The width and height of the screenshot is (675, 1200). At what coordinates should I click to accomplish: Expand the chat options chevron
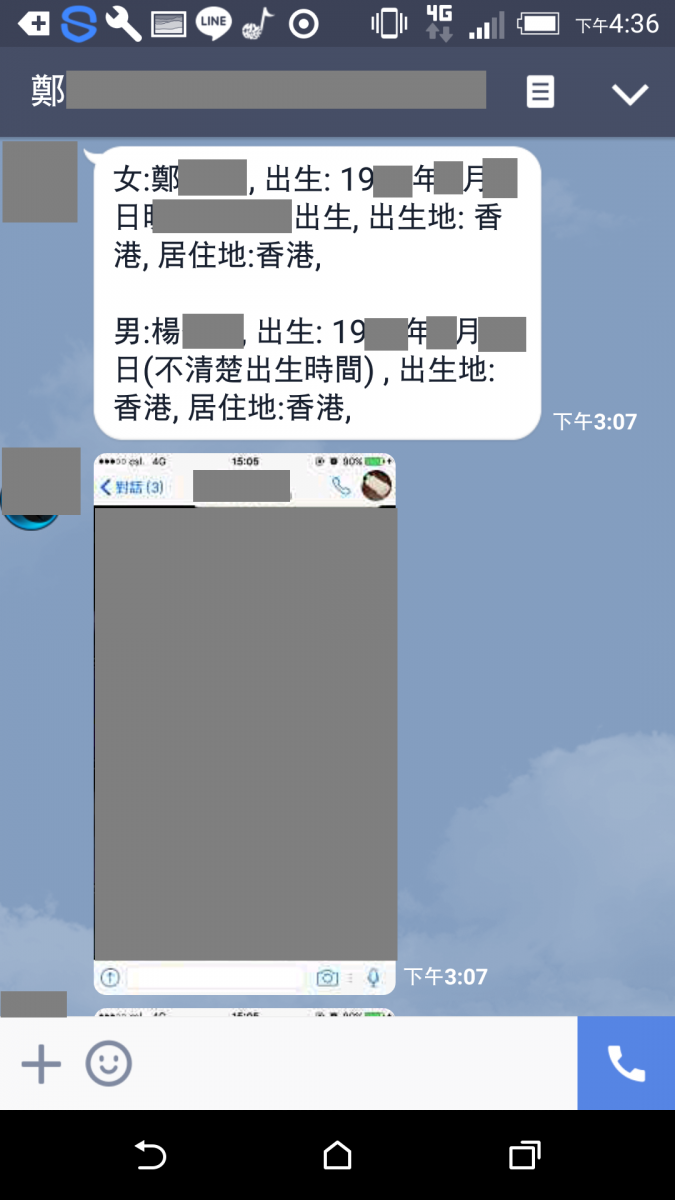tap(630, 94)
